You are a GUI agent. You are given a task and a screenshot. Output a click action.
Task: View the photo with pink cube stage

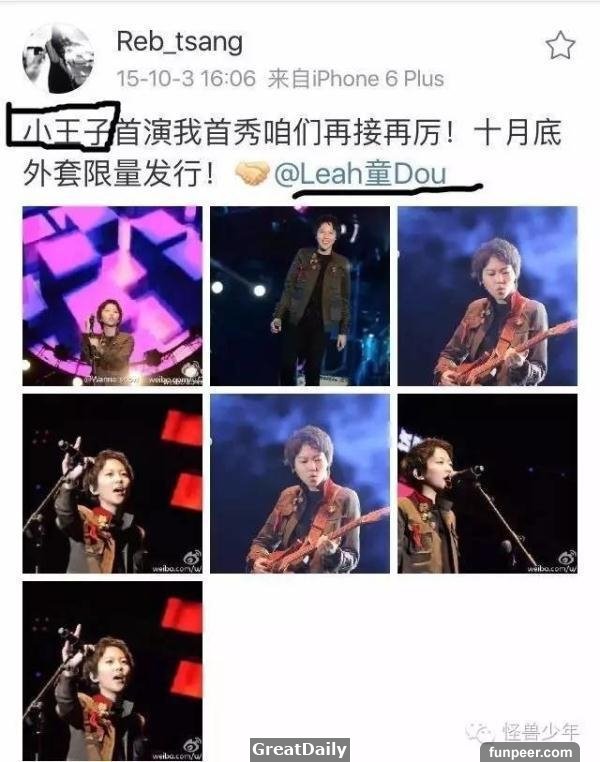(x=112, y=296)
